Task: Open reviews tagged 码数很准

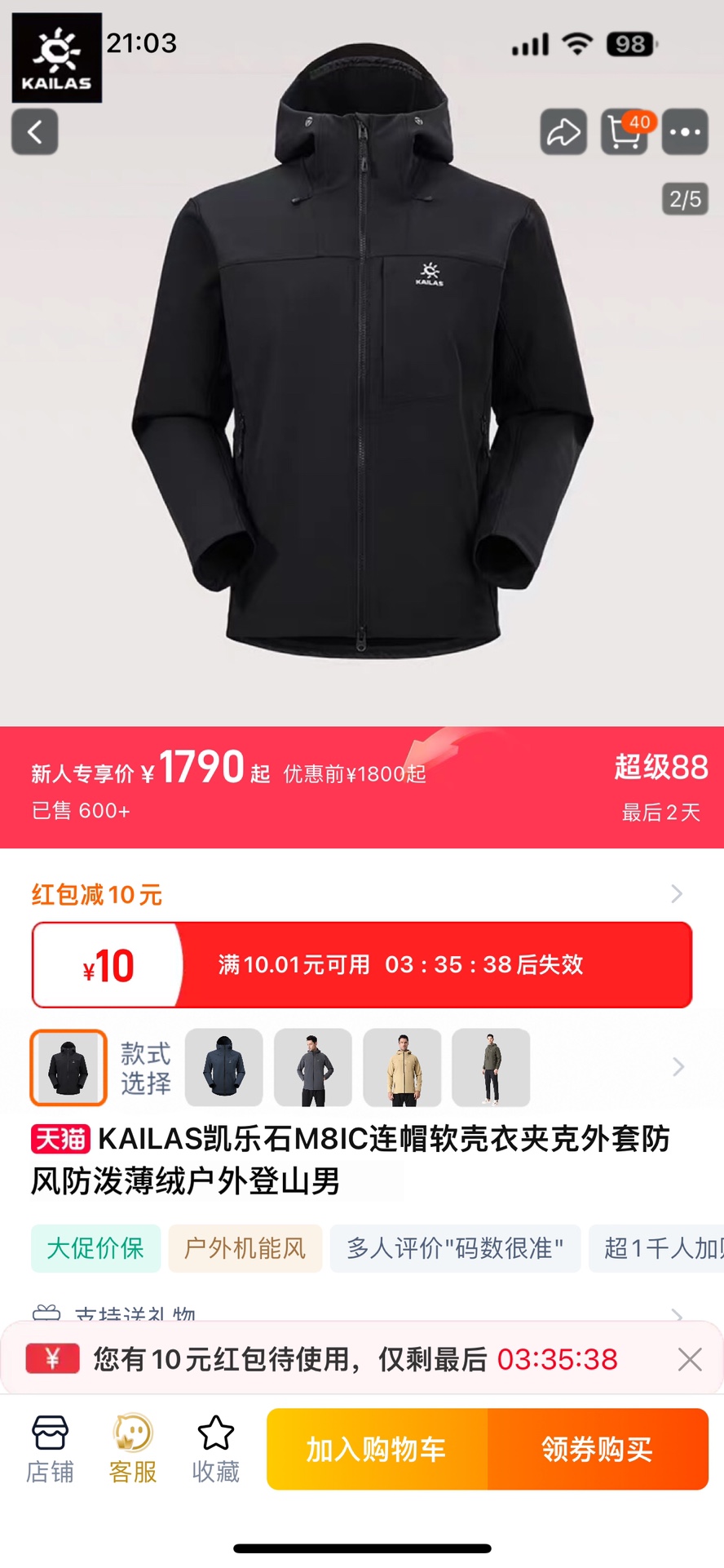Action: tap(455, 1248)
